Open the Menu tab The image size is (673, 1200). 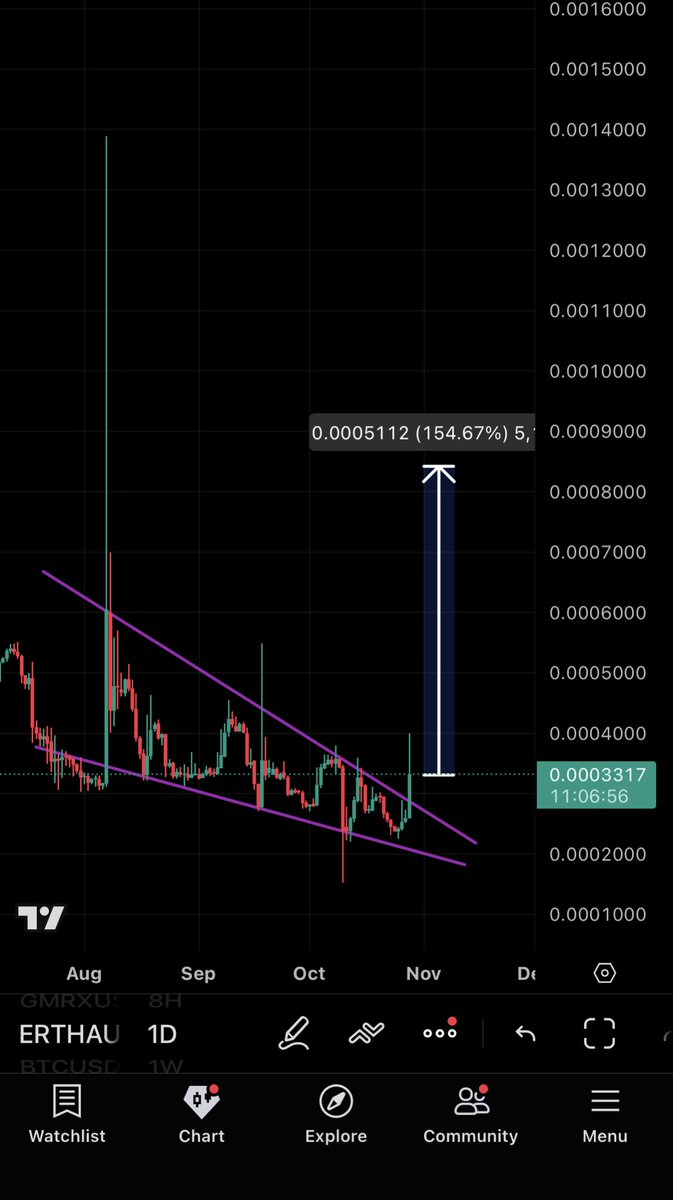point(605,1114)
